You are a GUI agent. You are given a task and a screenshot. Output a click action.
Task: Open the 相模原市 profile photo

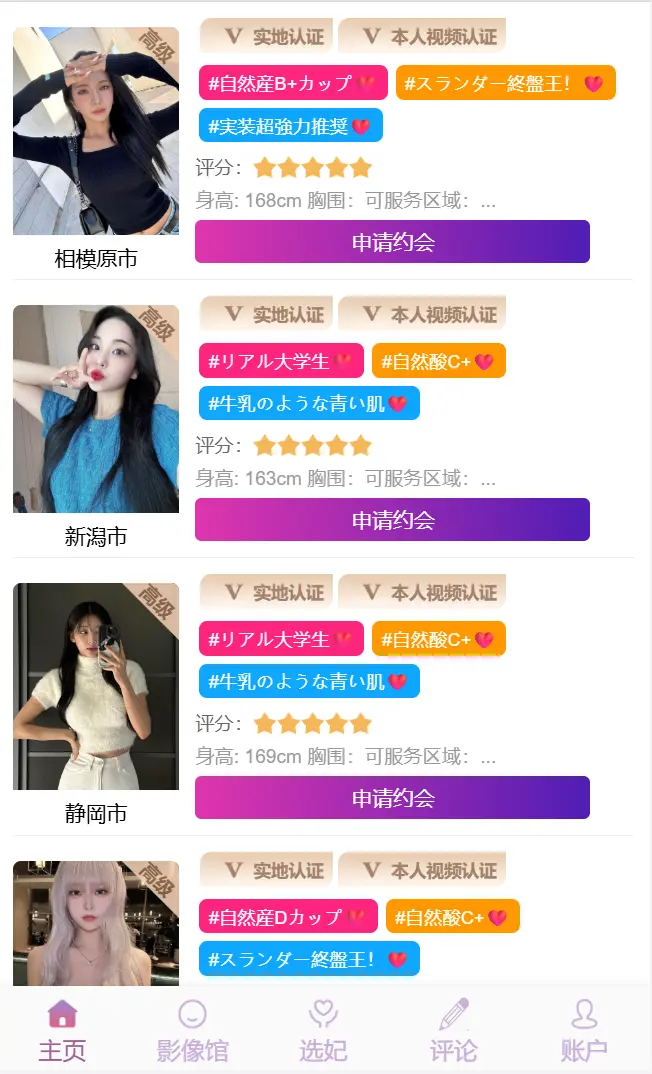click(x=96, y=131)
